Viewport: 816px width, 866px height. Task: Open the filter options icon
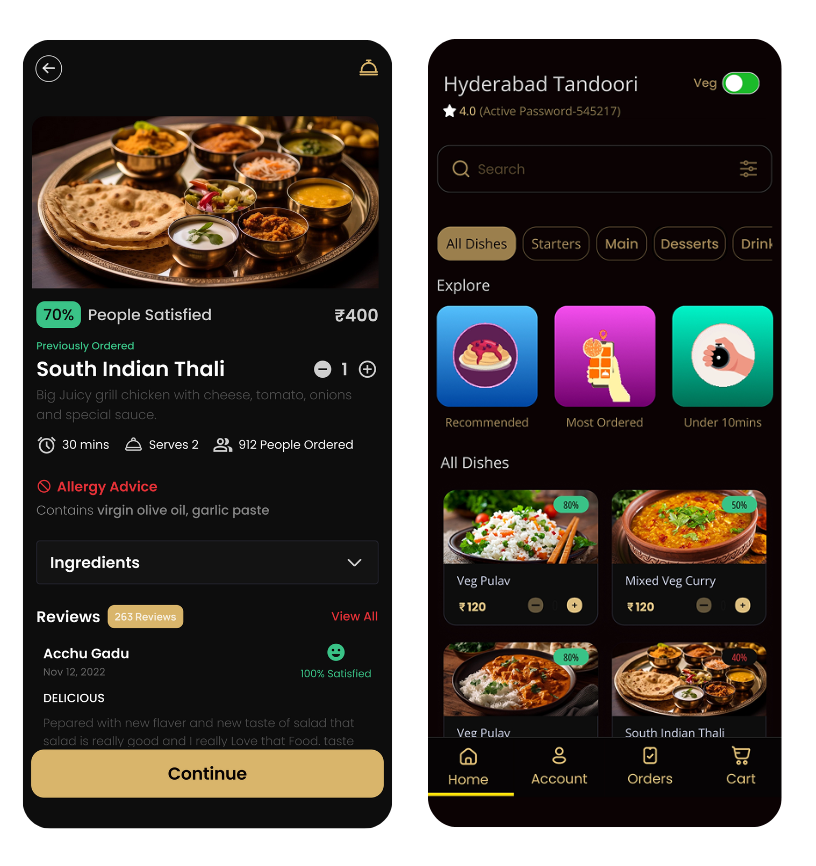click(x=748, y=169)
